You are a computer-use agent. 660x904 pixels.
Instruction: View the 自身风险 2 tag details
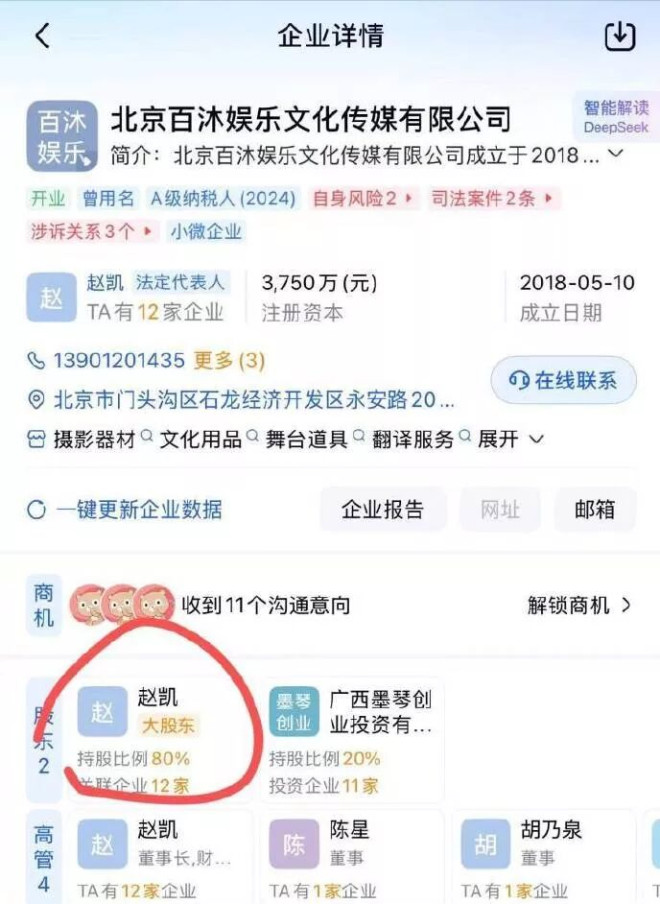pyautogui.click(x=362, y=198)
